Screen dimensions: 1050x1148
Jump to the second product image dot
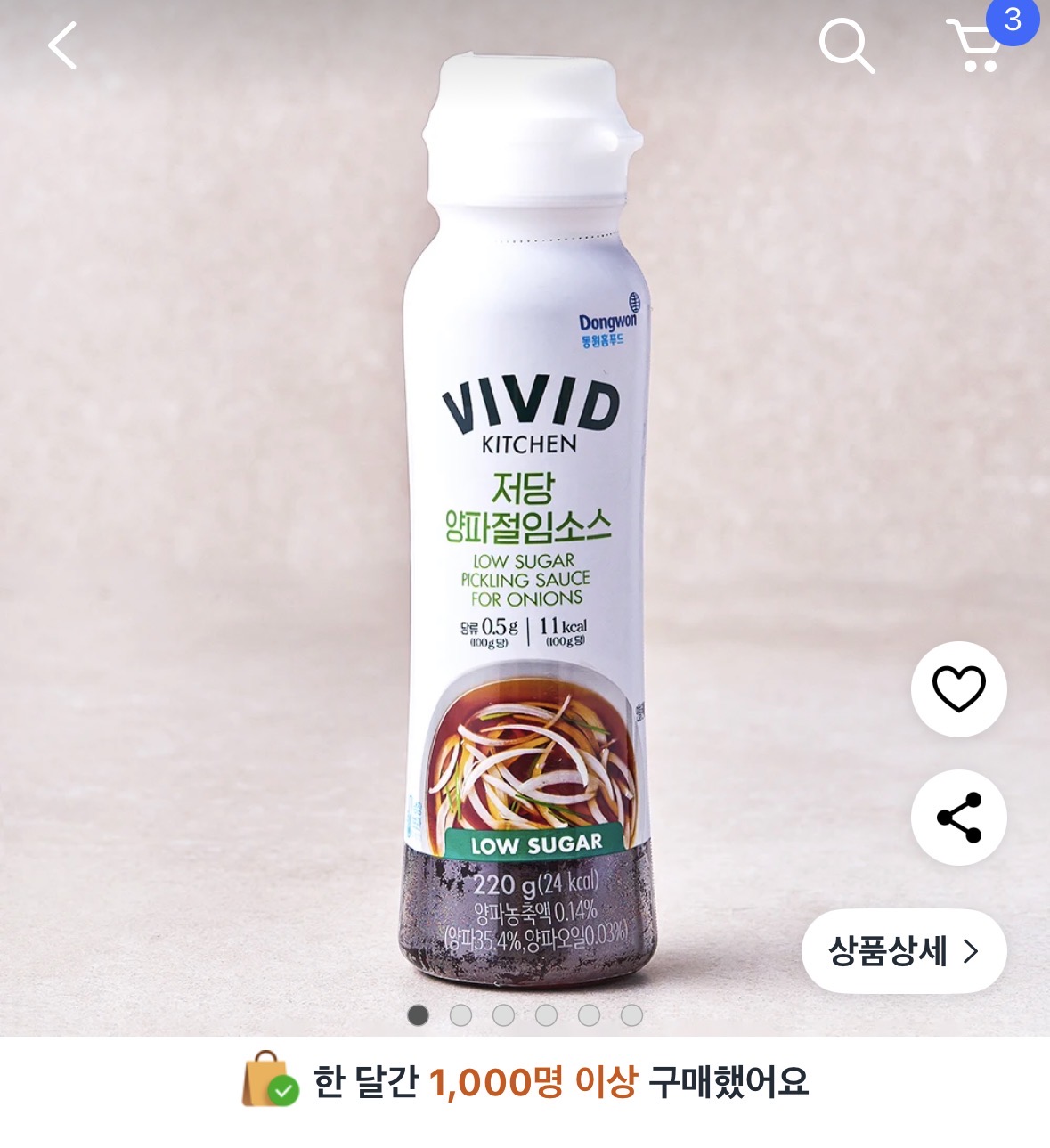(x=460, y=1015)
